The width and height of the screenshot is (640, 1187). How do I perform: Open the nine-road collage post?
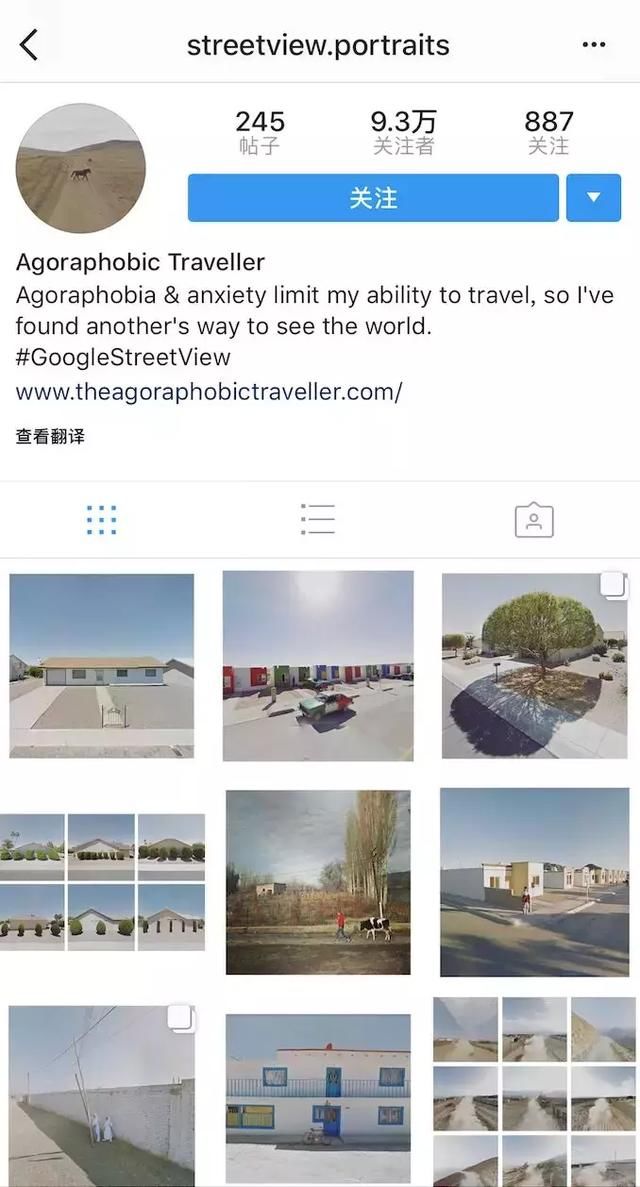(x=535, y=1092)
